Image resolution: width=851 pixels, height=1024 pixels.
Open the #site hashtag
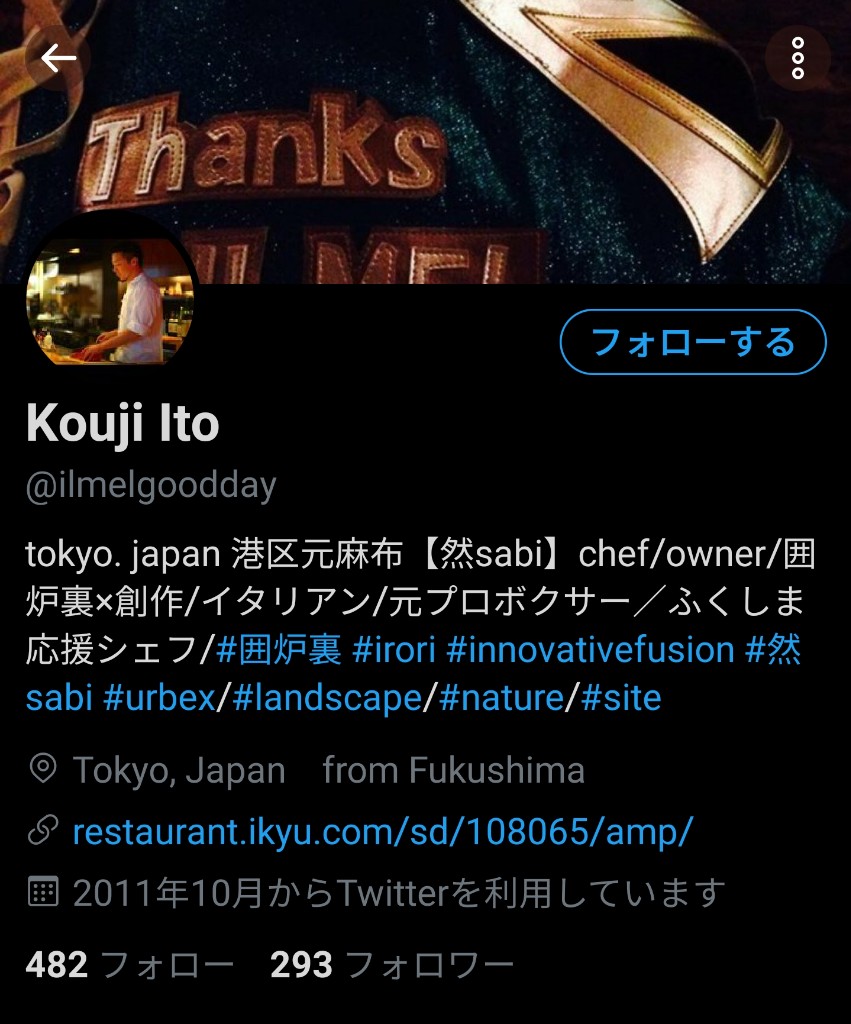(621, 697)
